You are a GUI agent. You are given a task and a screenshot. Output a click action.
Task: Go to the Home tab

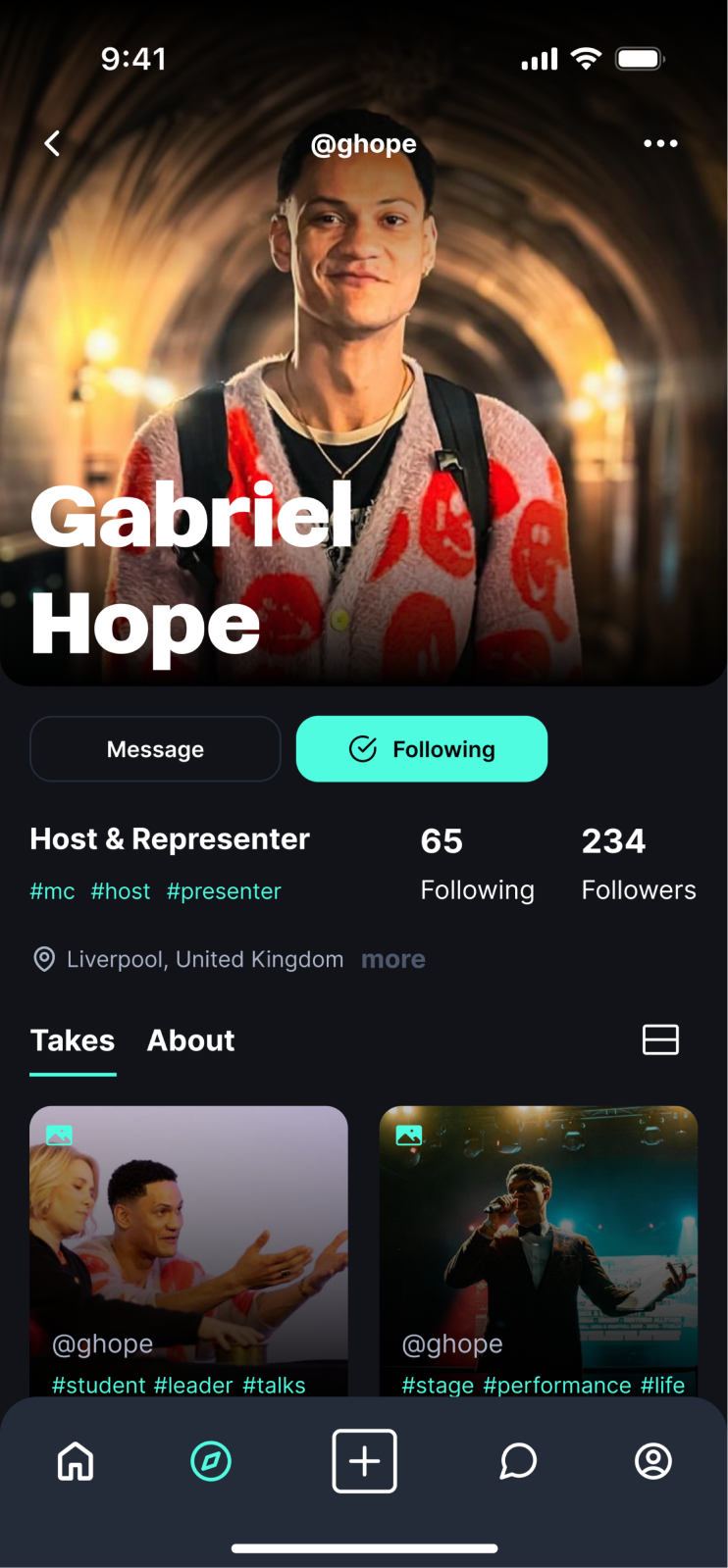[x=76, y=1461]
